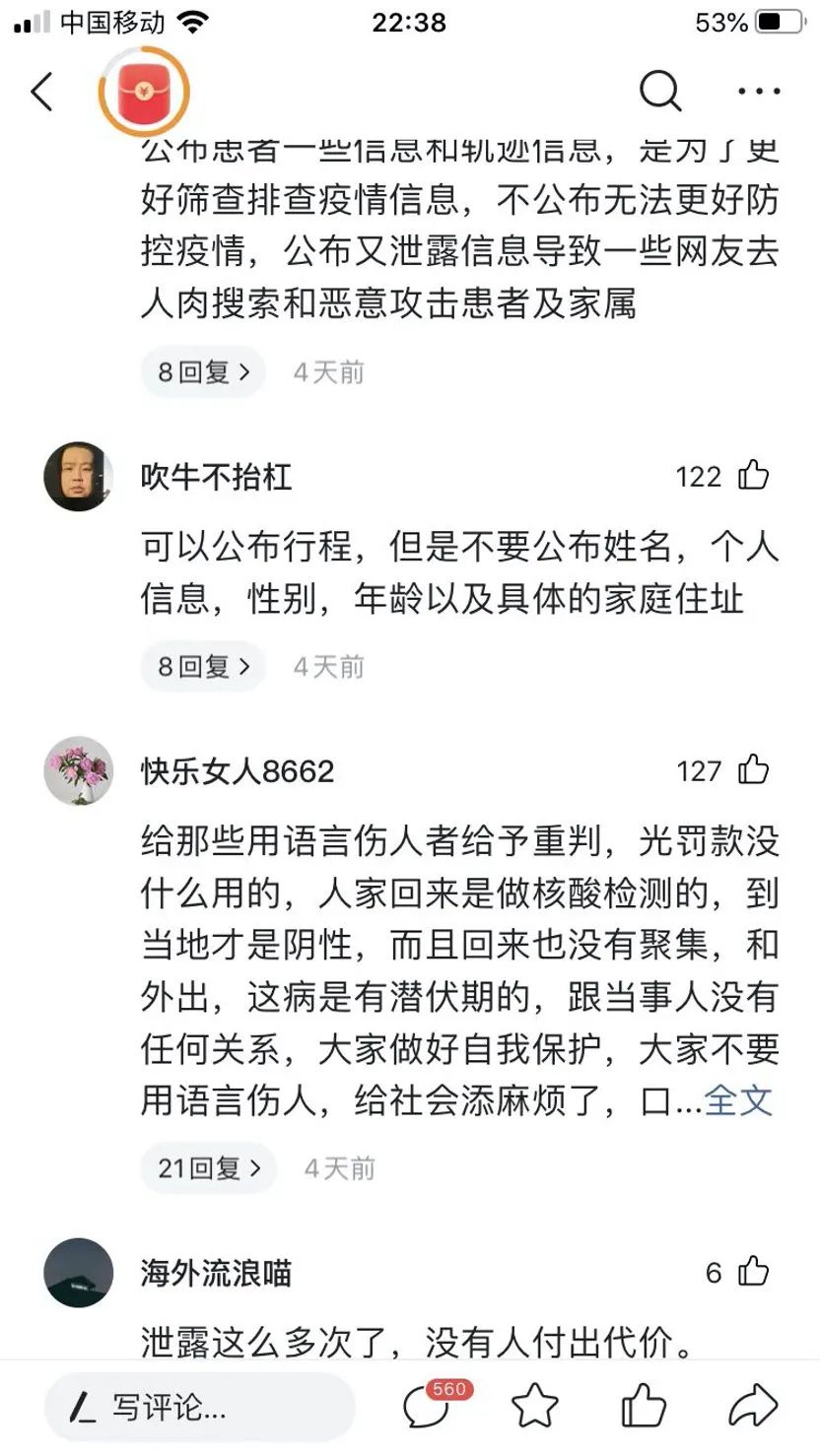Like the comment by 海外流浪喵
The image size is (820, 1456).
(x=754, y=1272)
